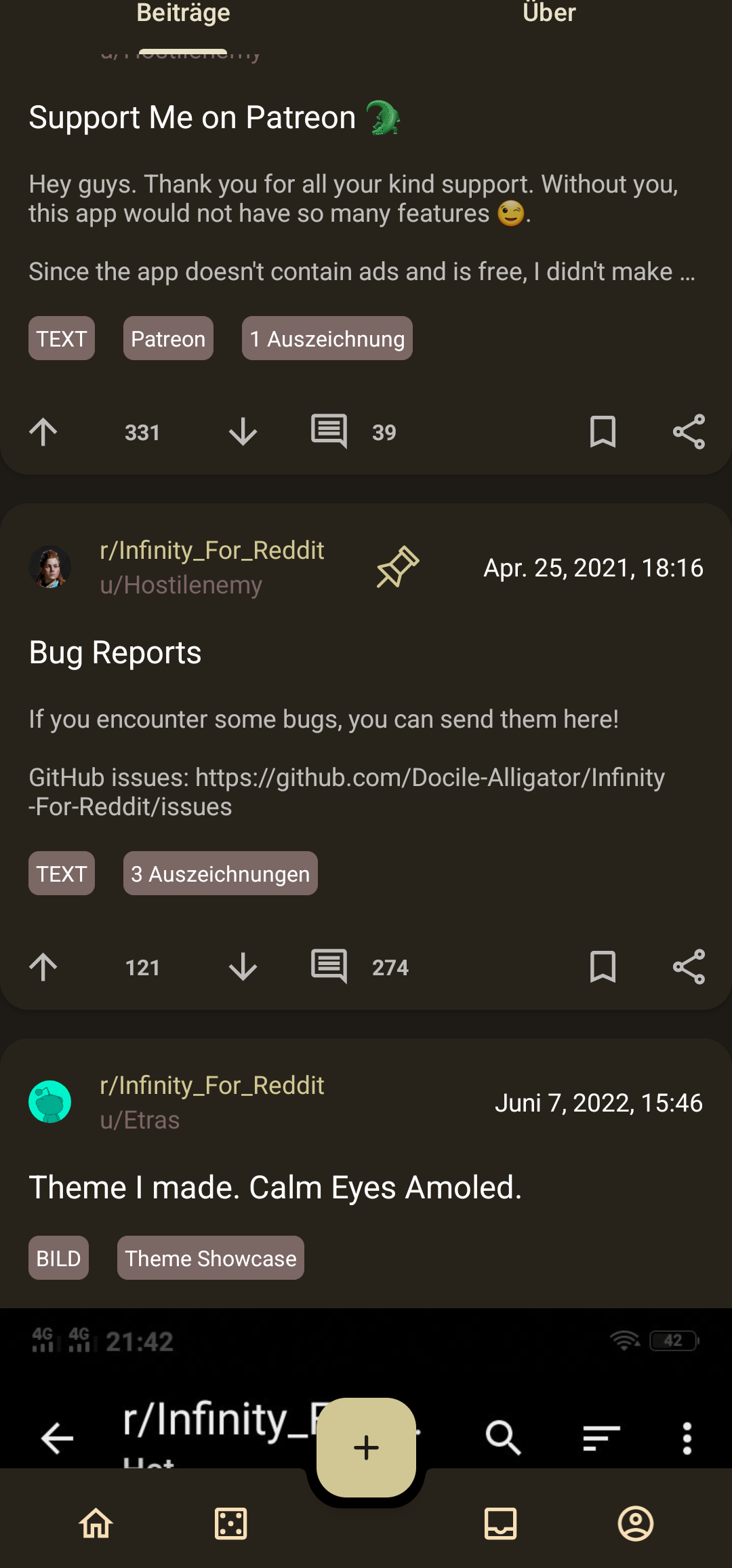This screenshot has width=732, height=1568.
Task: Upvote the Support Me on Patreon post
Action: pyautogui.click(x=43, y=432)
